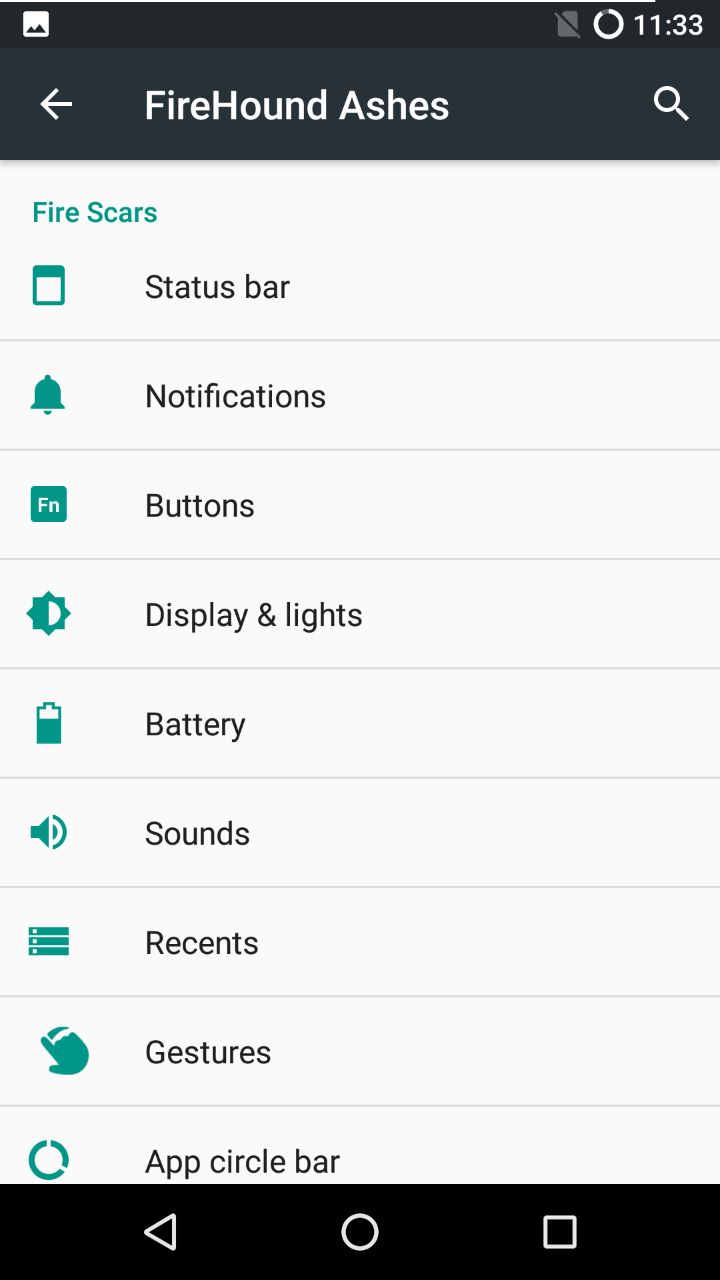Viewport: 720px width, 1280px height.
Task: Open the App circle bar ring icon
Action: (48, 1160)
